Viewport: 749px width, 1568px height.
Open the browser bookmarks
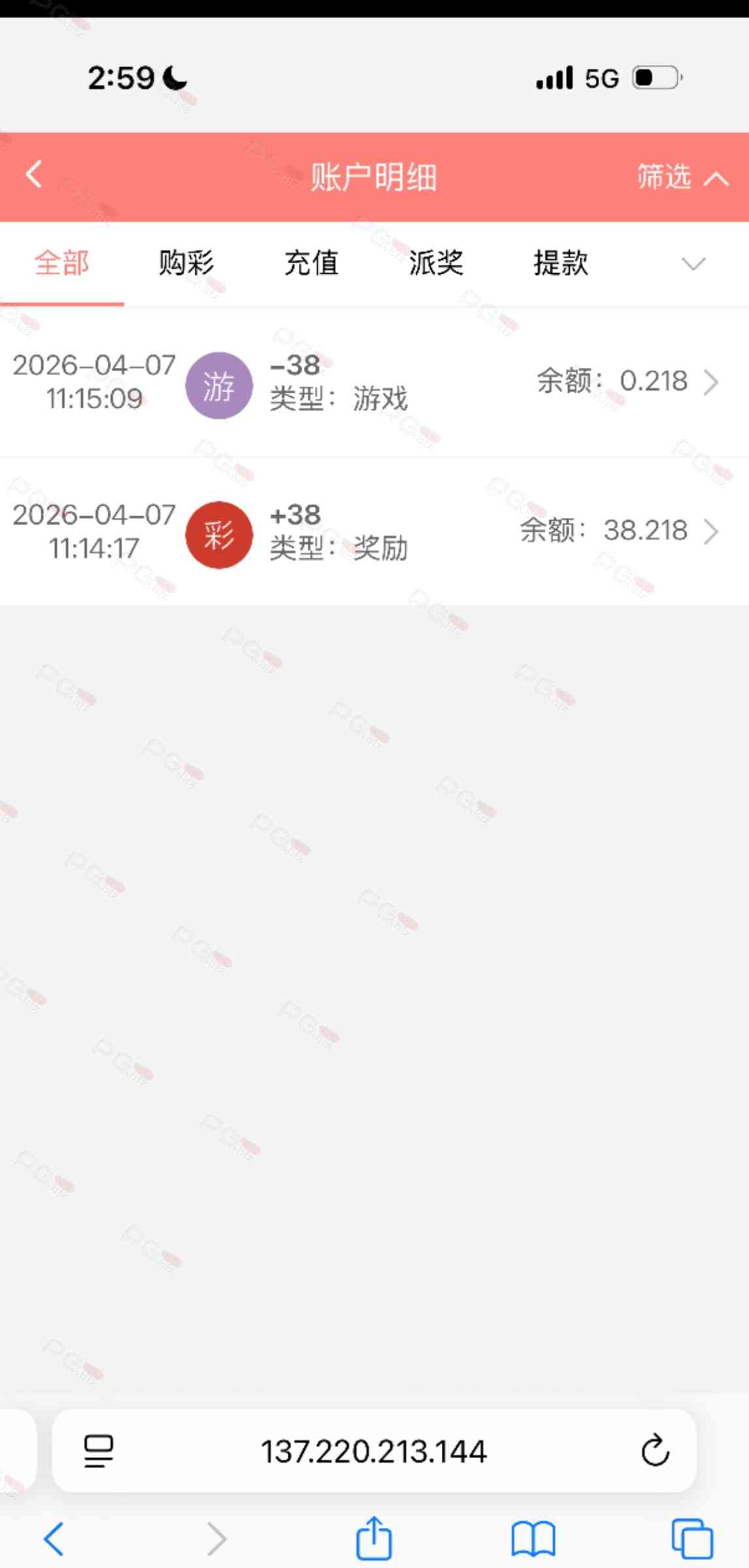[x=533, y=1539]
